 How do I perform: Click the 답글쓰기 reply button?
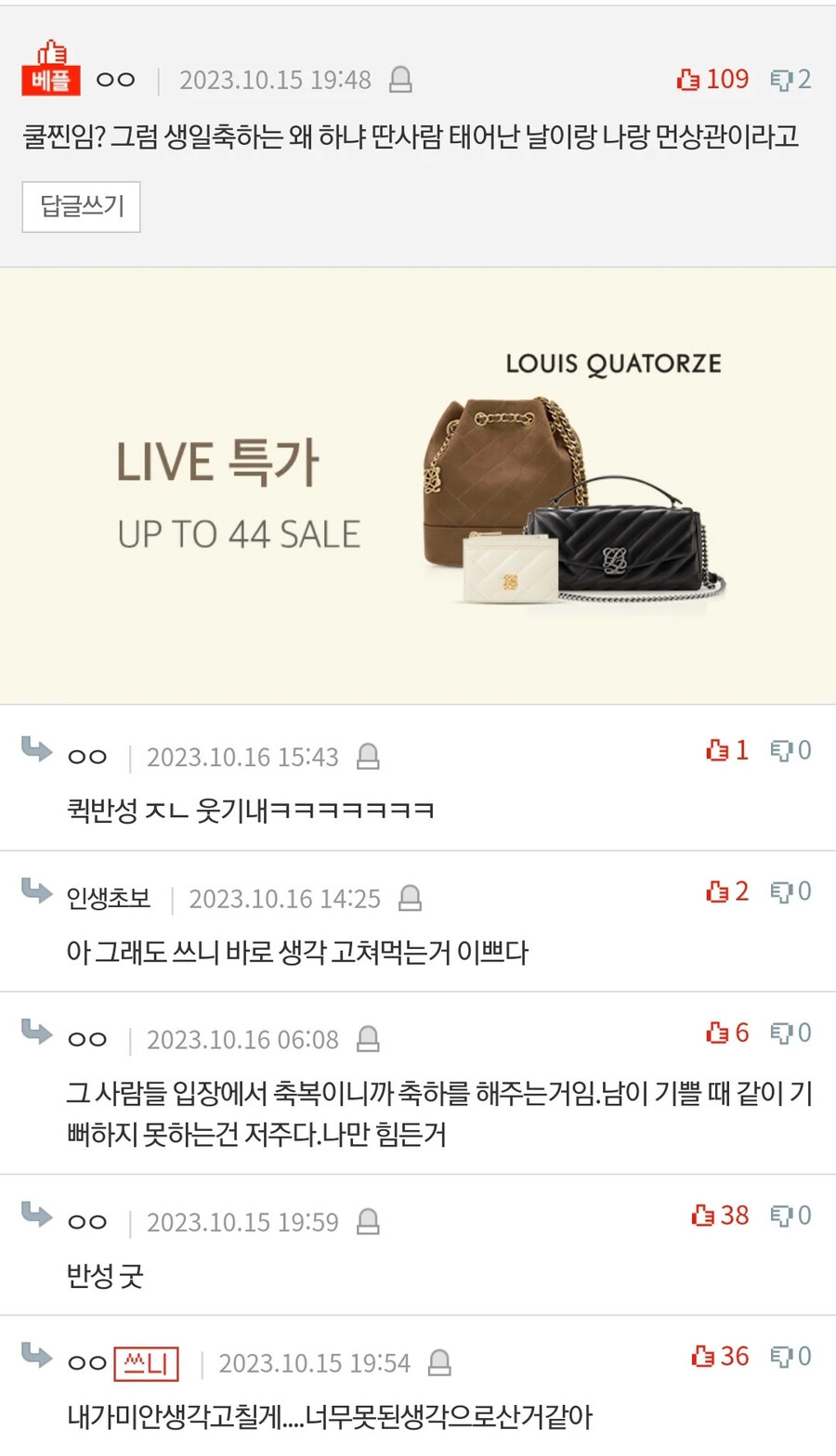click(81, 206)
